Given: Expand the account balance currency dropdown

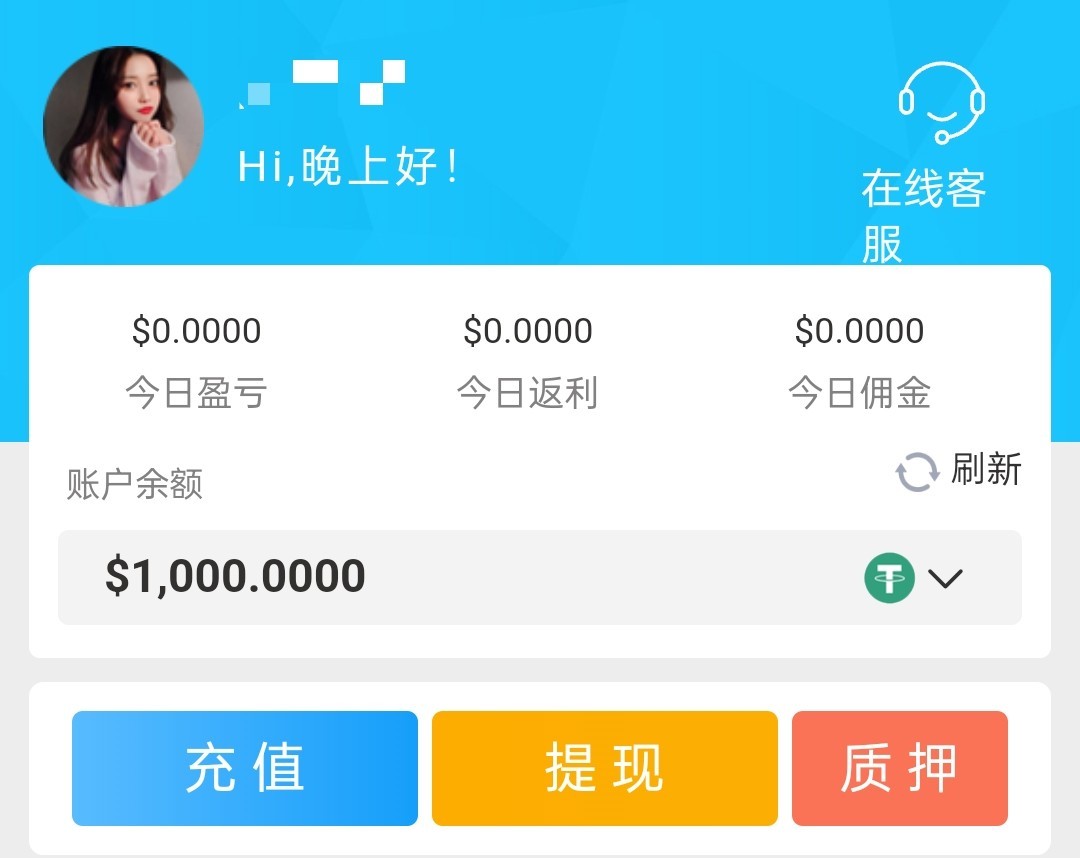Looking at the screenshot, I should click(x=945, y=578).
